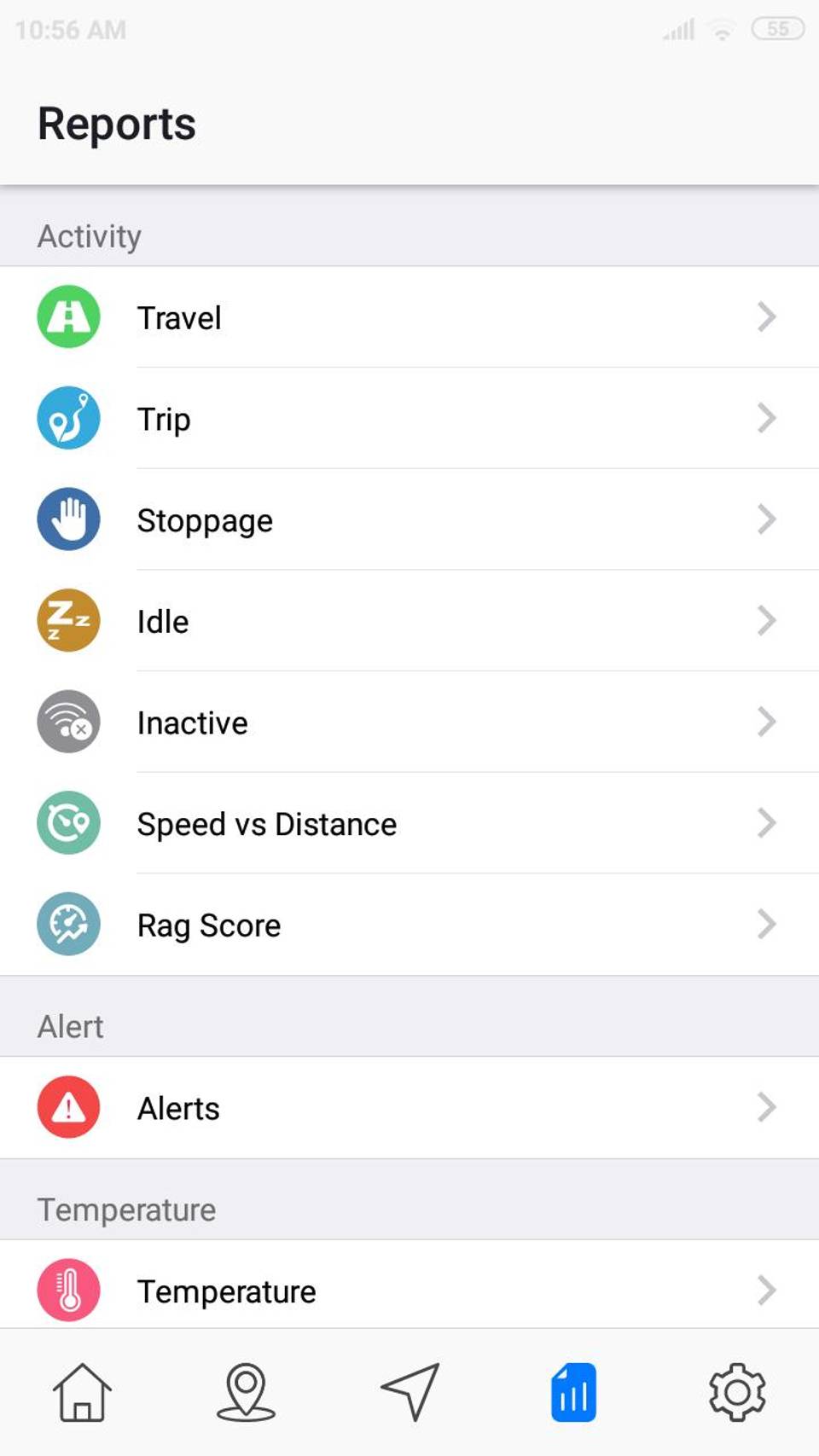Open Speed vs Distance report
The image size is (819, 1456).
click(x=409, y=824)
